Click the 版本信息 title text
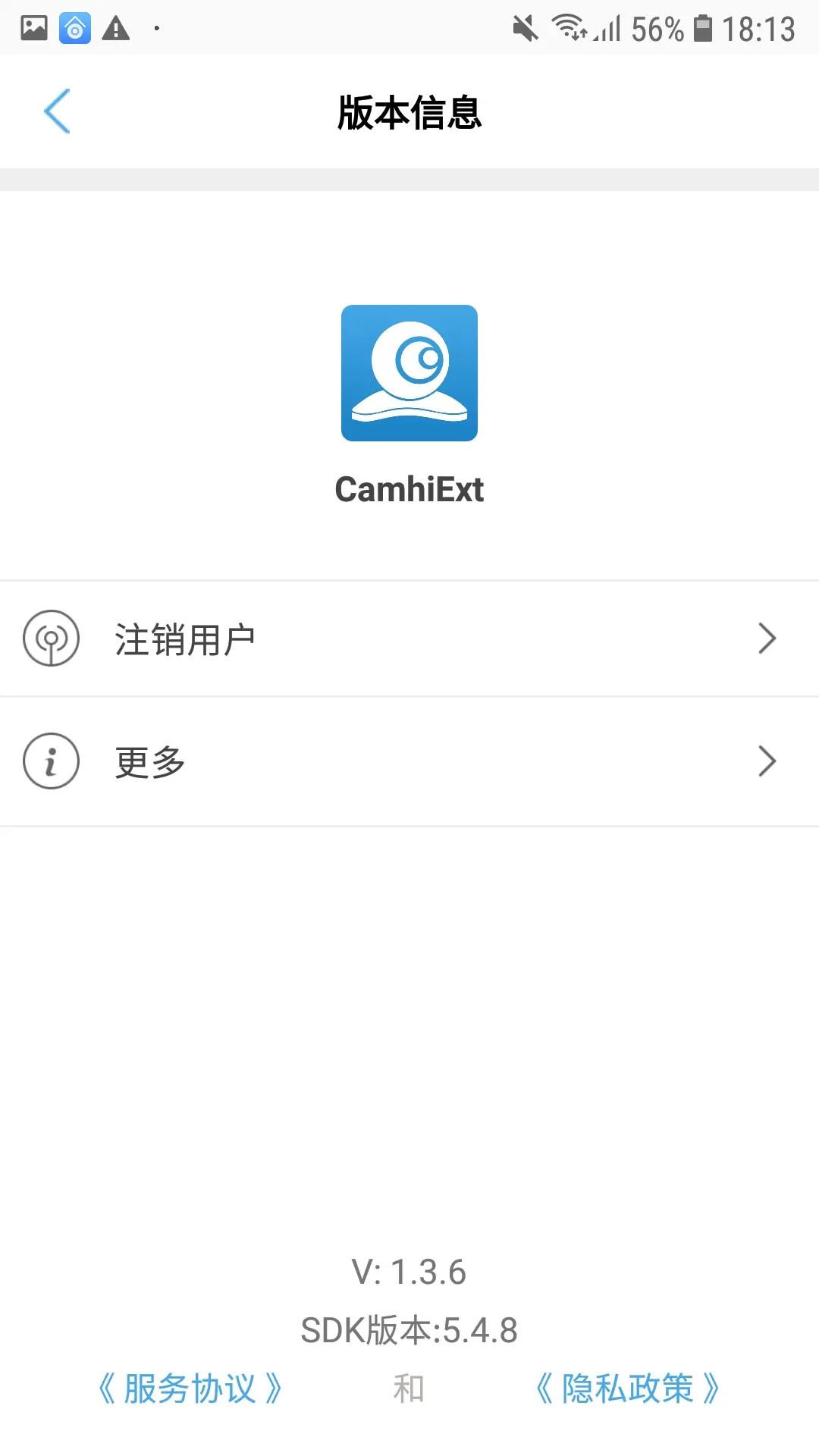 (409, 111)
